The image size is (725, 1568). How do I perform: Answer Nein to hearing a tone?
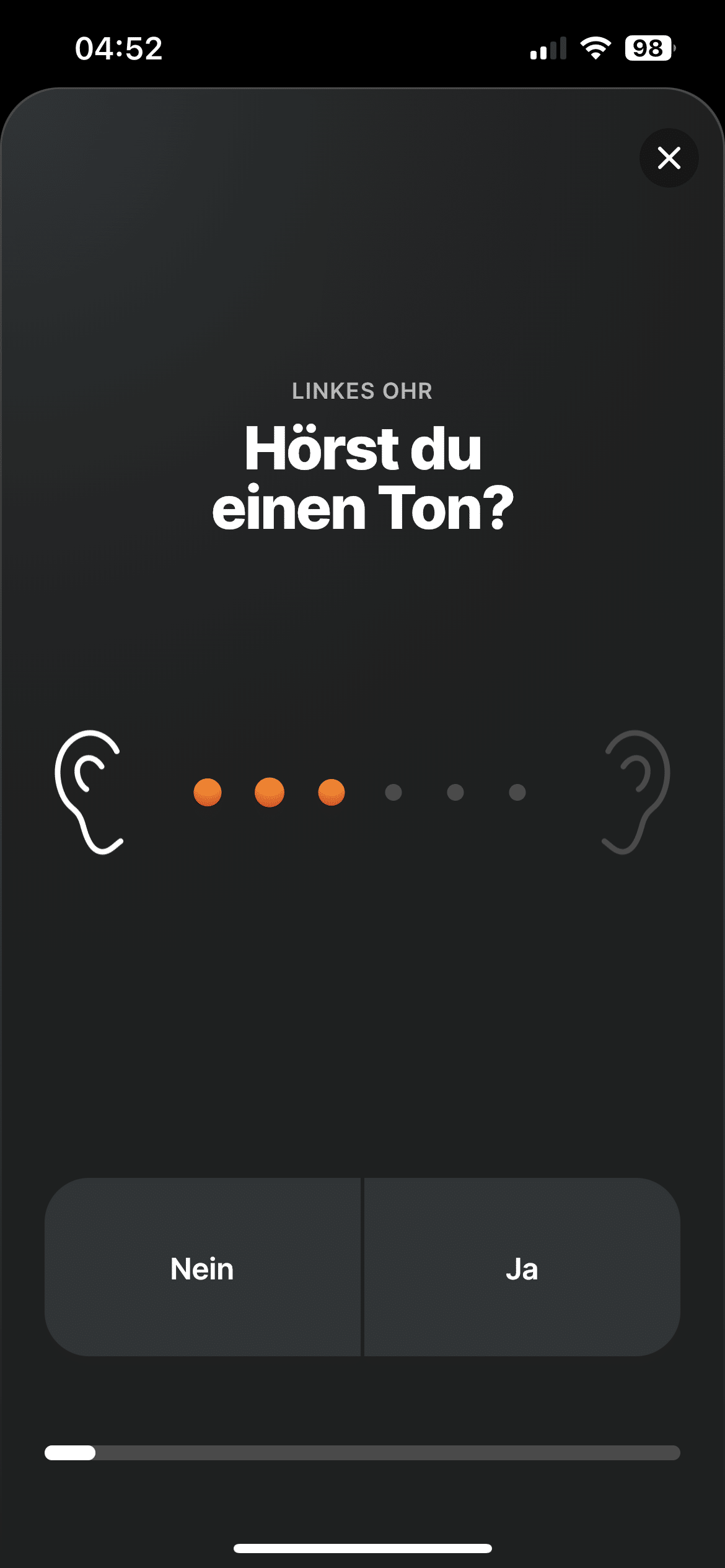pyautogui.click(x=203, y=1268)
